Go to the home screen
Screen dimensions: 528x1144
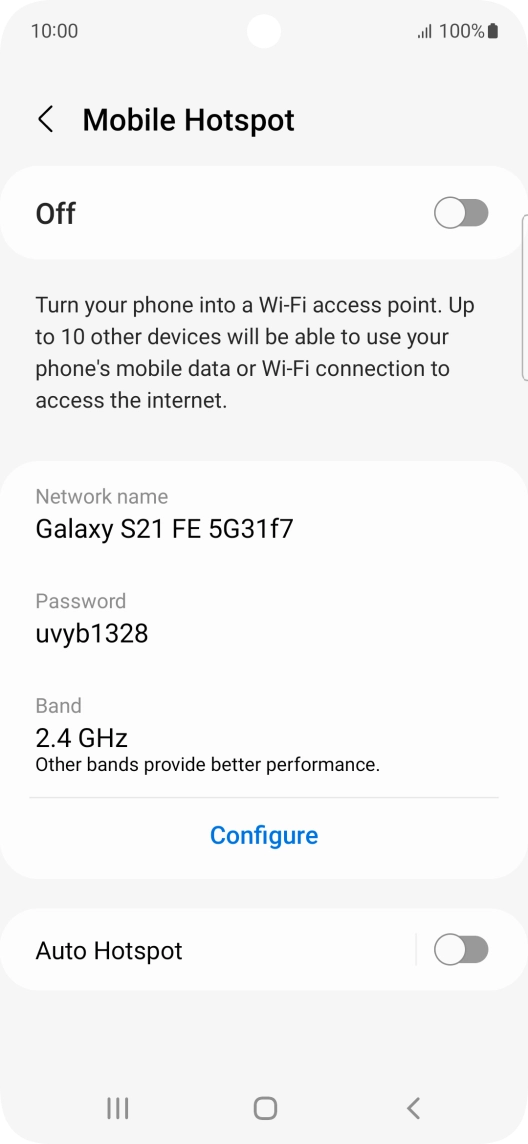[265, 1108]
